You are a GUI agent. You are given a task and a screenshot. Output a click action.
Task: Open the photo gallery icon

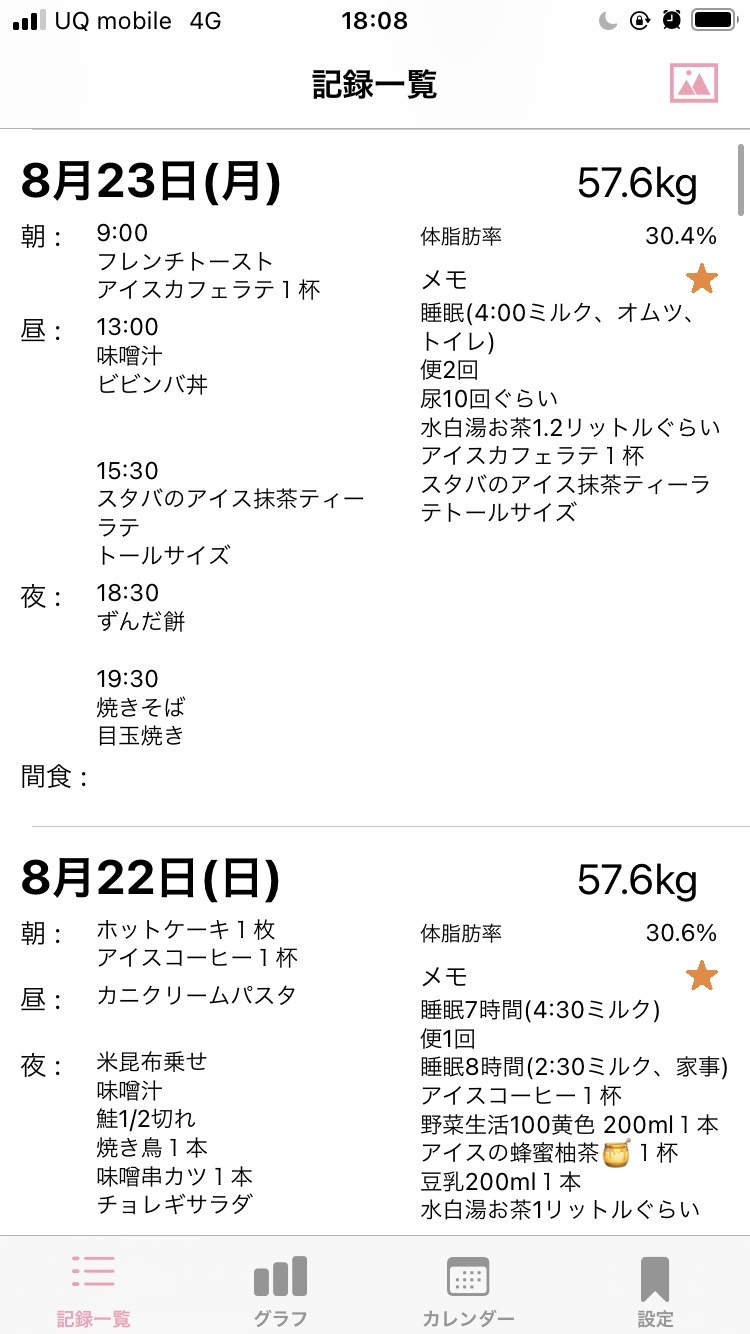(x=694, y=84)
